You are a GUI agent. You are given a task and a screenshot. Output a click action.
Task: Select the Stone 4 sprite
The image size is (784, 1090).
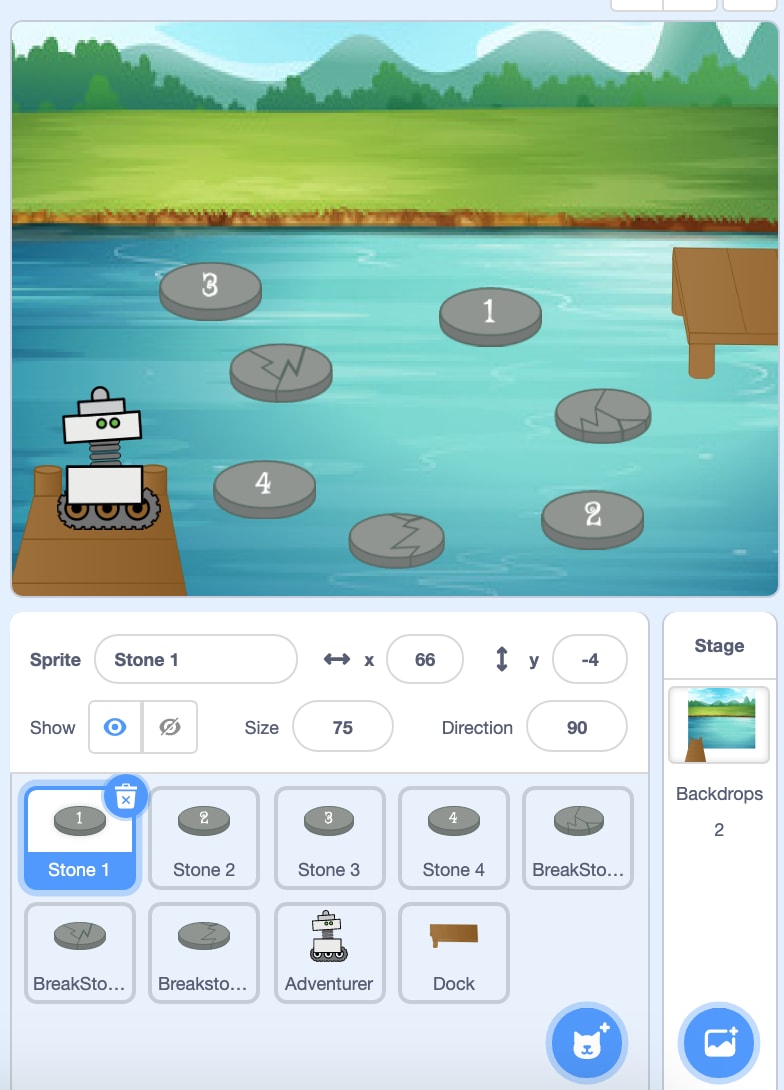click(453, 838)
